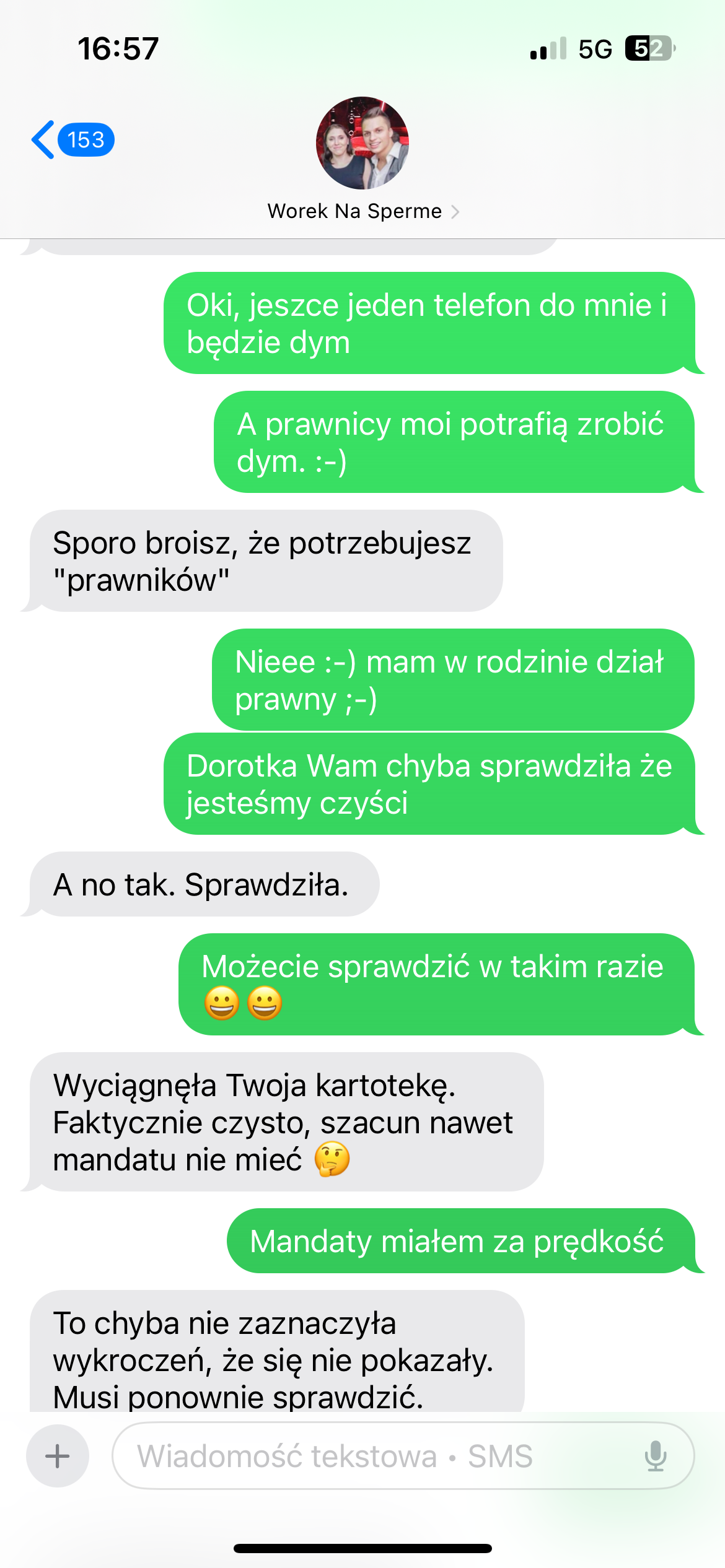Open the attachments plus menu
The height and width of the screenshot is (1568, 725).
click(58, 1456)
